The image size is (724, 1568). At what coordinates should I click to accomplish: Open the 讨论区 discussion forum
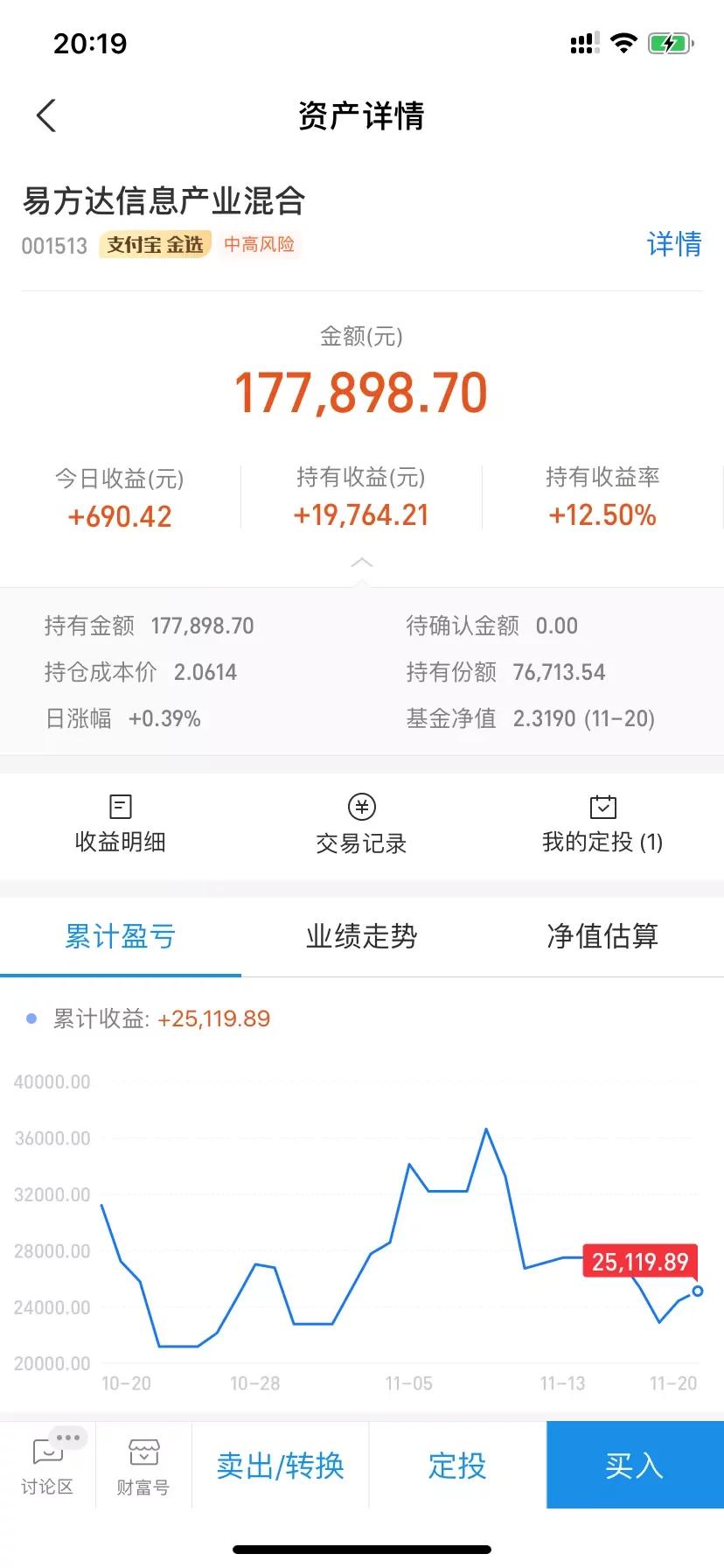(47, 1466)
